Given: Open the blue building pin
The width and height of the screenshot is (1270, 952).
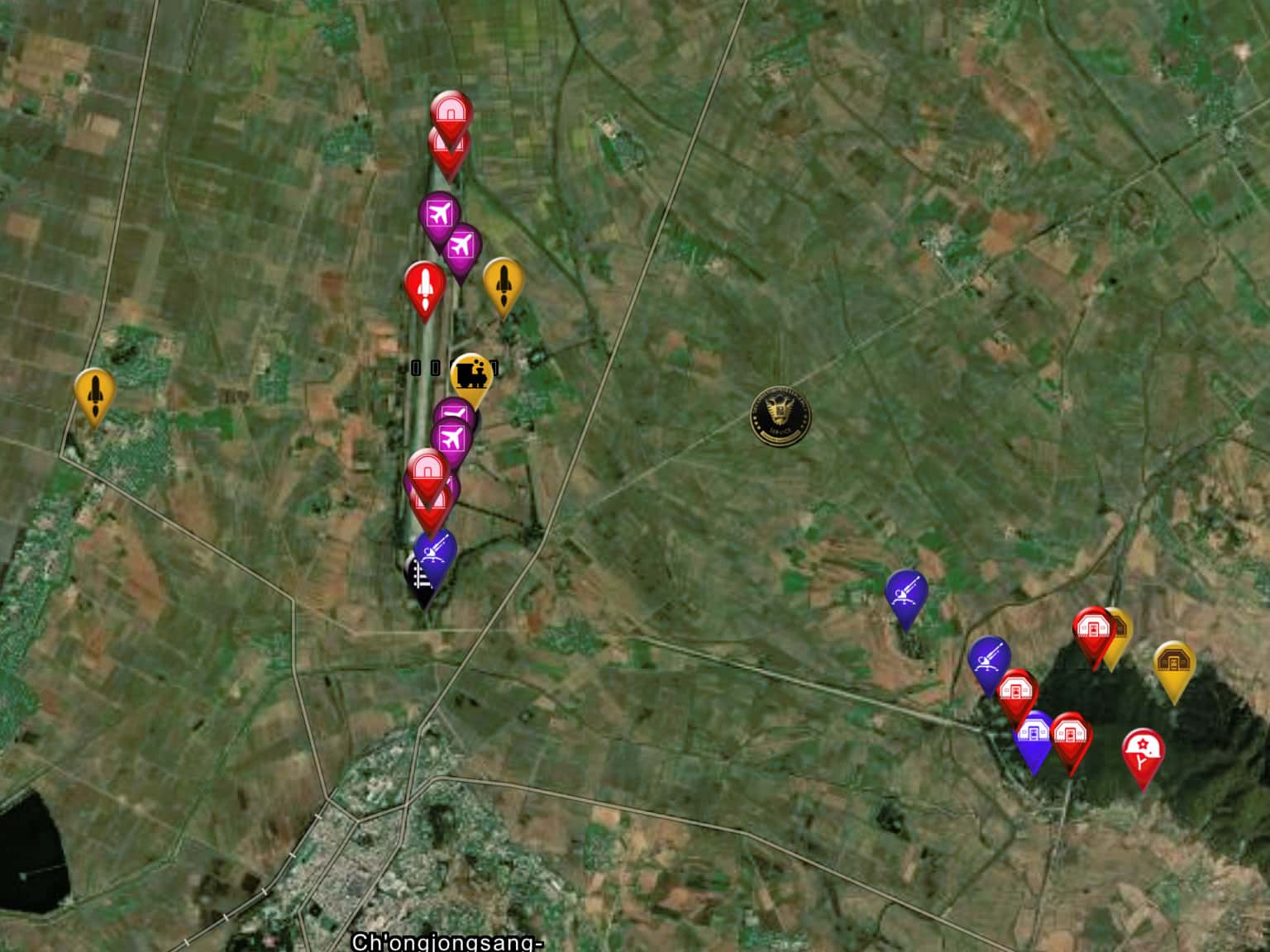Looking at the screenshot, I should point(1032,733).
